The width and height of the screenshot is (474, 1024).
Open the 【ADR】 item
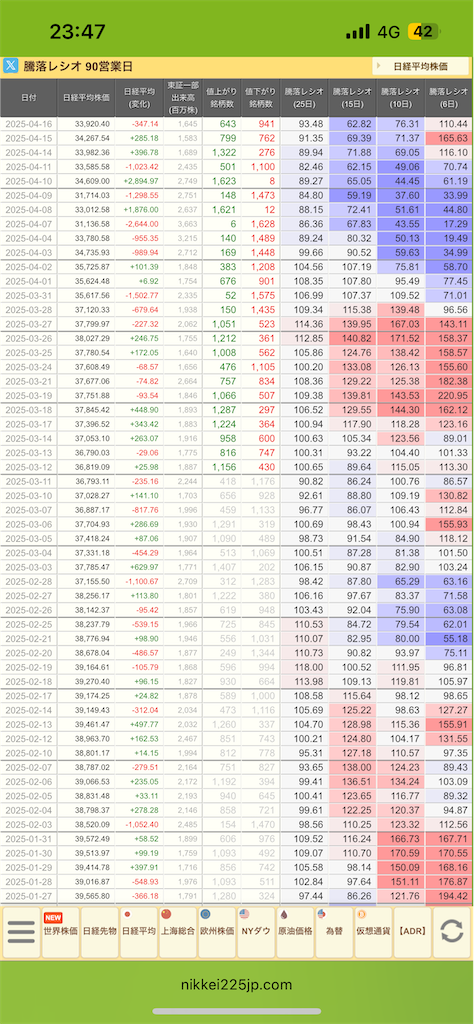413,932
